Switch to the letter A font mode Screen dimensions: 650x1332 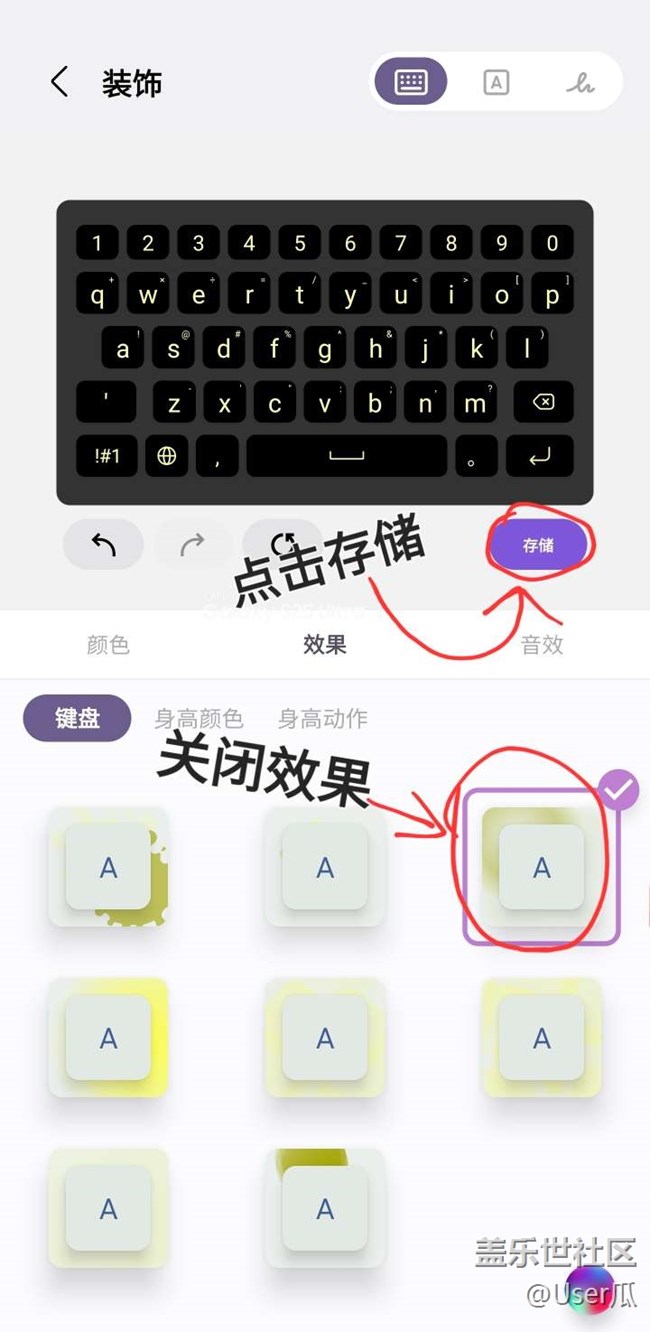pos(496,82)
